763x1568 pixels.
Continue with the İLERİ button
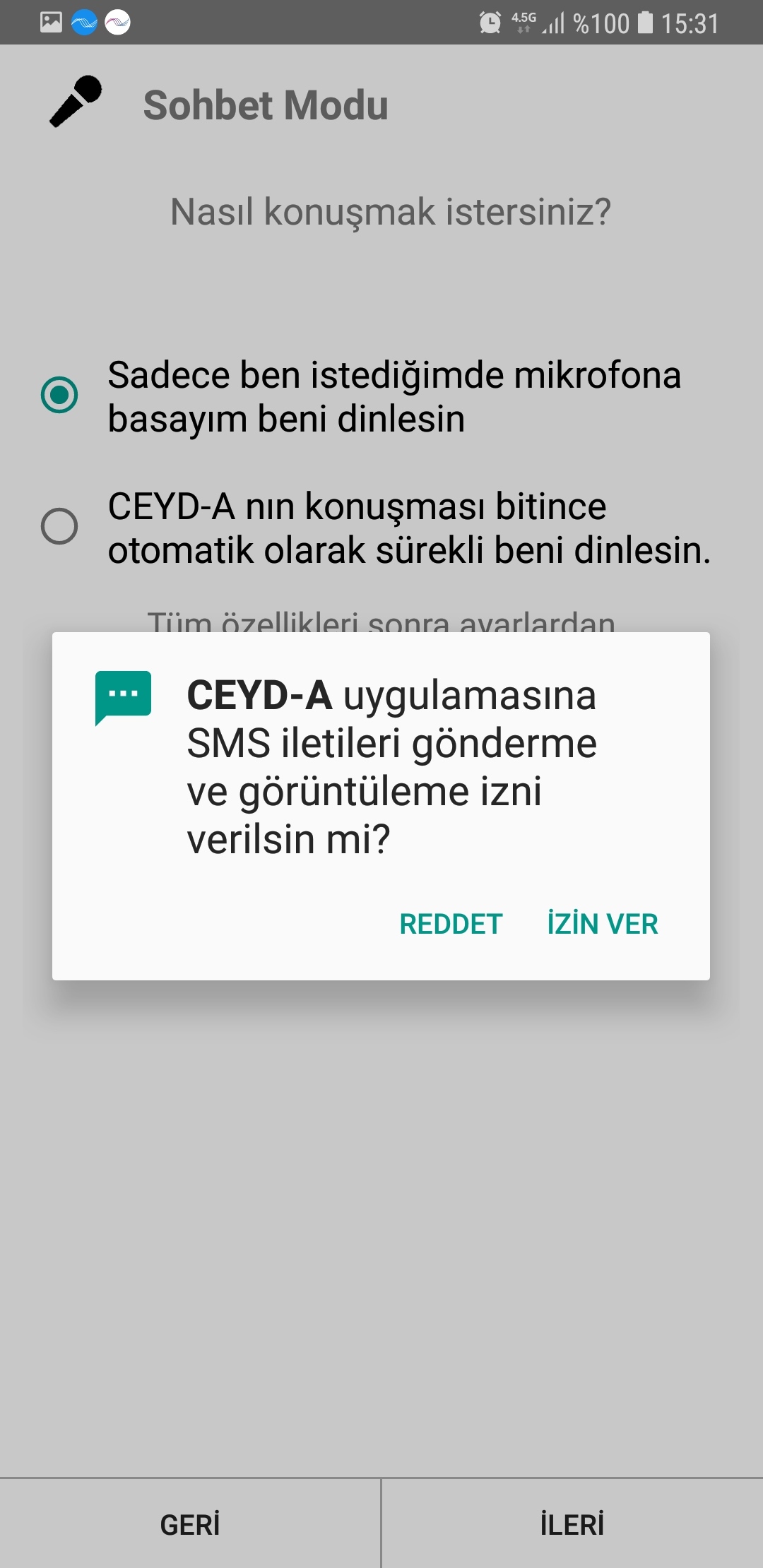[x=572, y=1524]
